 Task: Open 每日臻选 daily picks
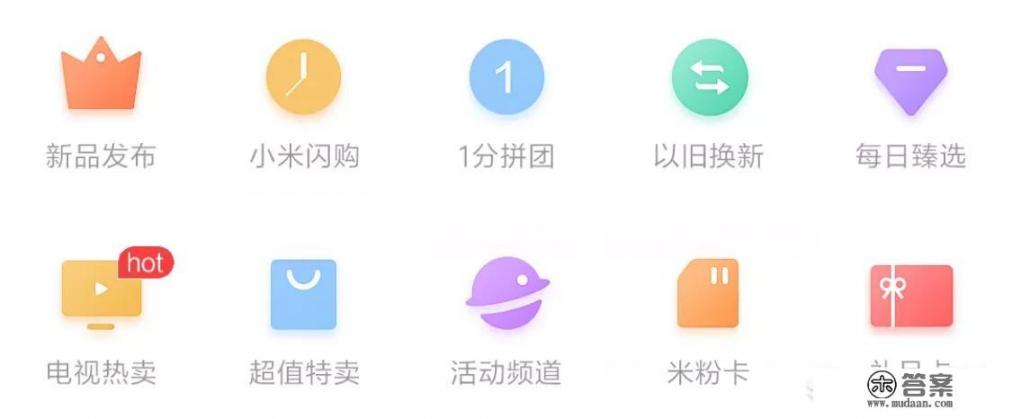pyautogui.click(x=911, y=78)
